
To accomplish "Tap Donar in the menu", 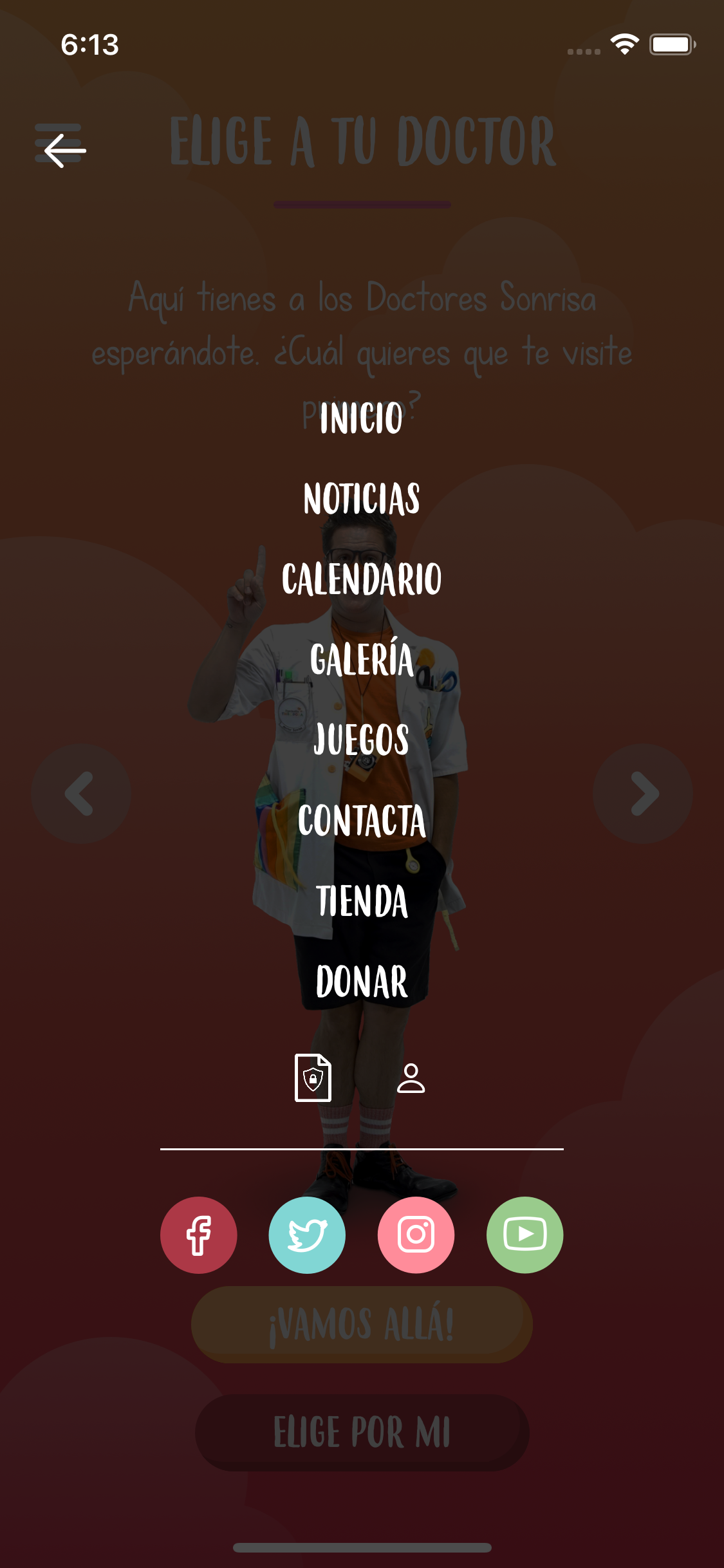I will coord(361,982).
